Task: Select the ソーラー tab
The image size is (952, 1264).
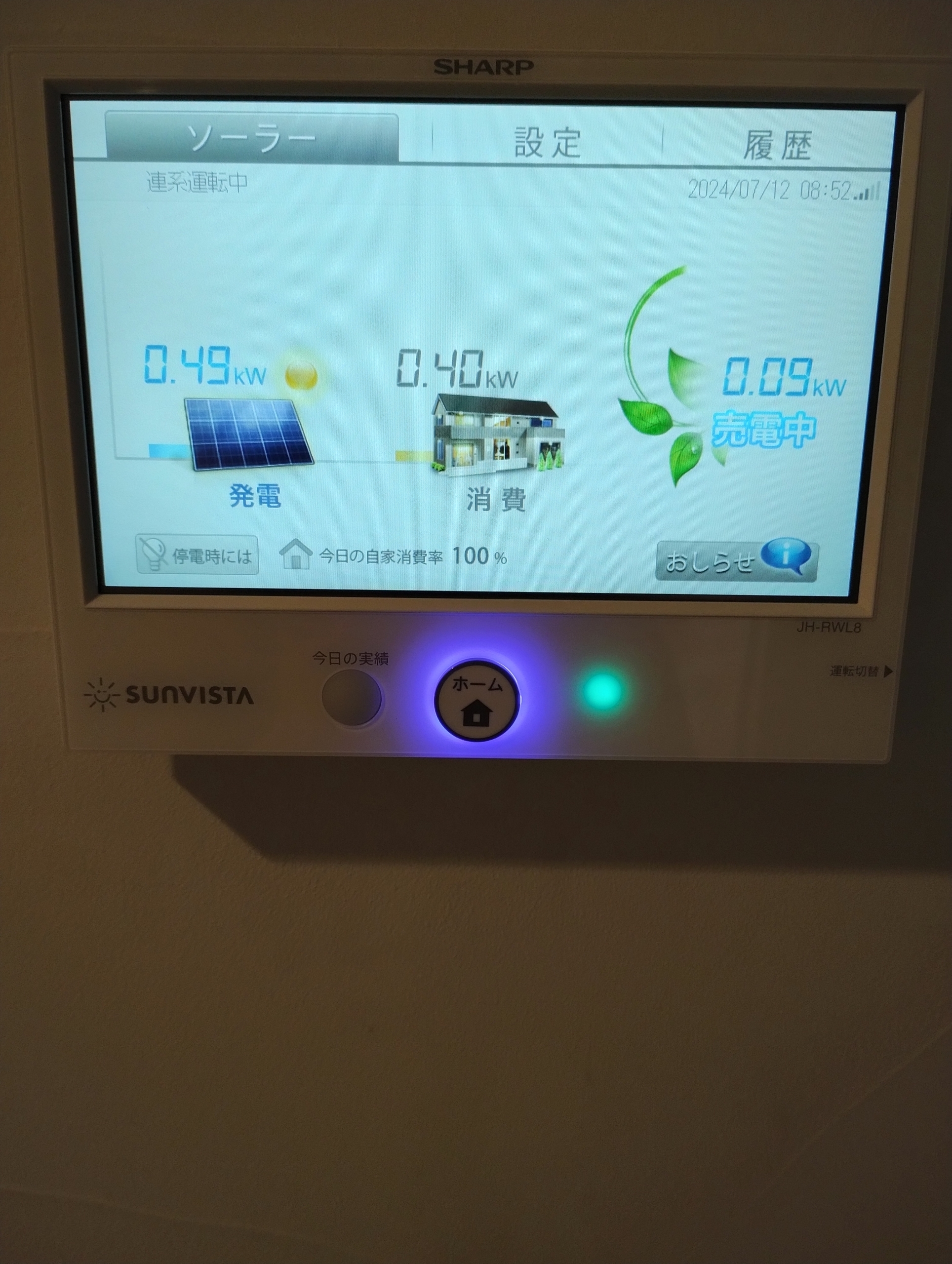Action: coord(251,138)
